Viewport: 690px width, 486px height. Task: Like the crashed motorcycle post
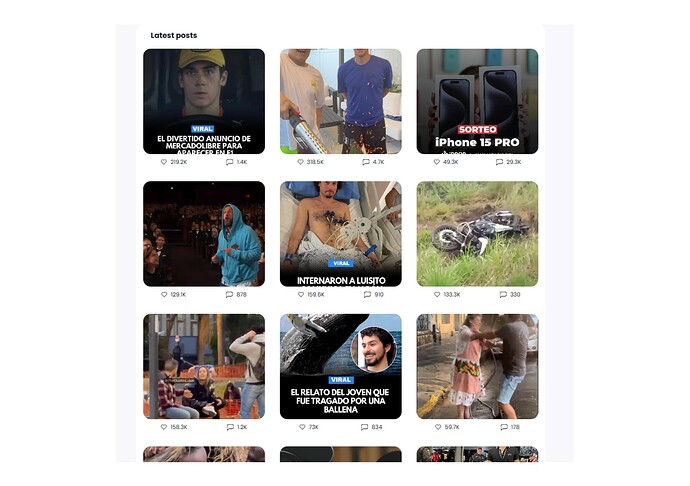(437, 295)
